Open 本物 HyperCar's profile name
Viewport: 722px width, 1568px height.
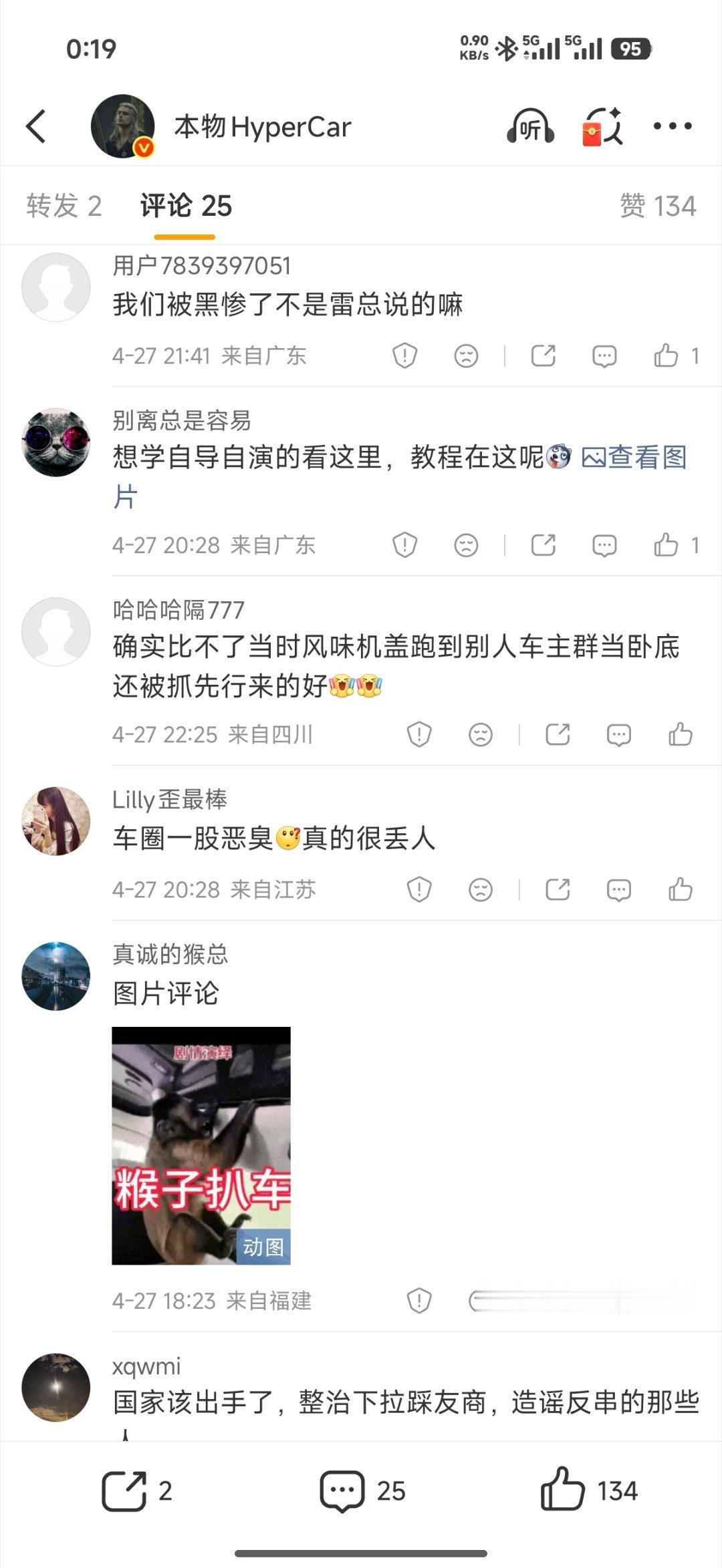261,127
